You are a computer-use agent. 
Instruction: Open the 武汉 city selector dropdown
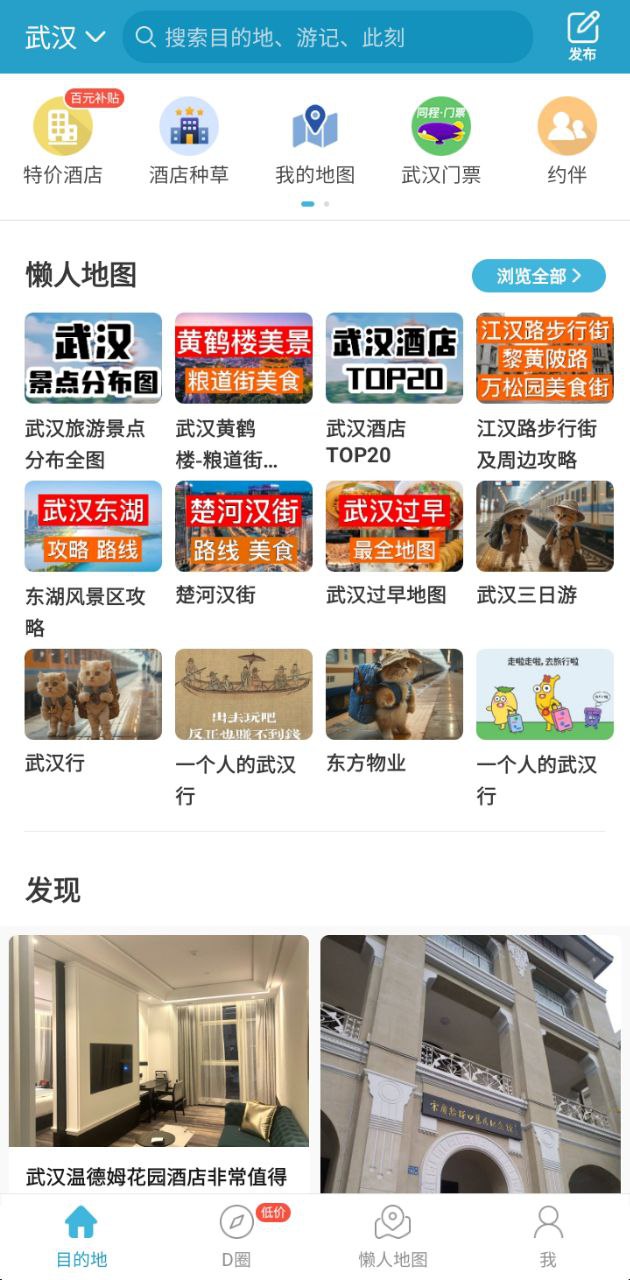click(x=65, y=38)
